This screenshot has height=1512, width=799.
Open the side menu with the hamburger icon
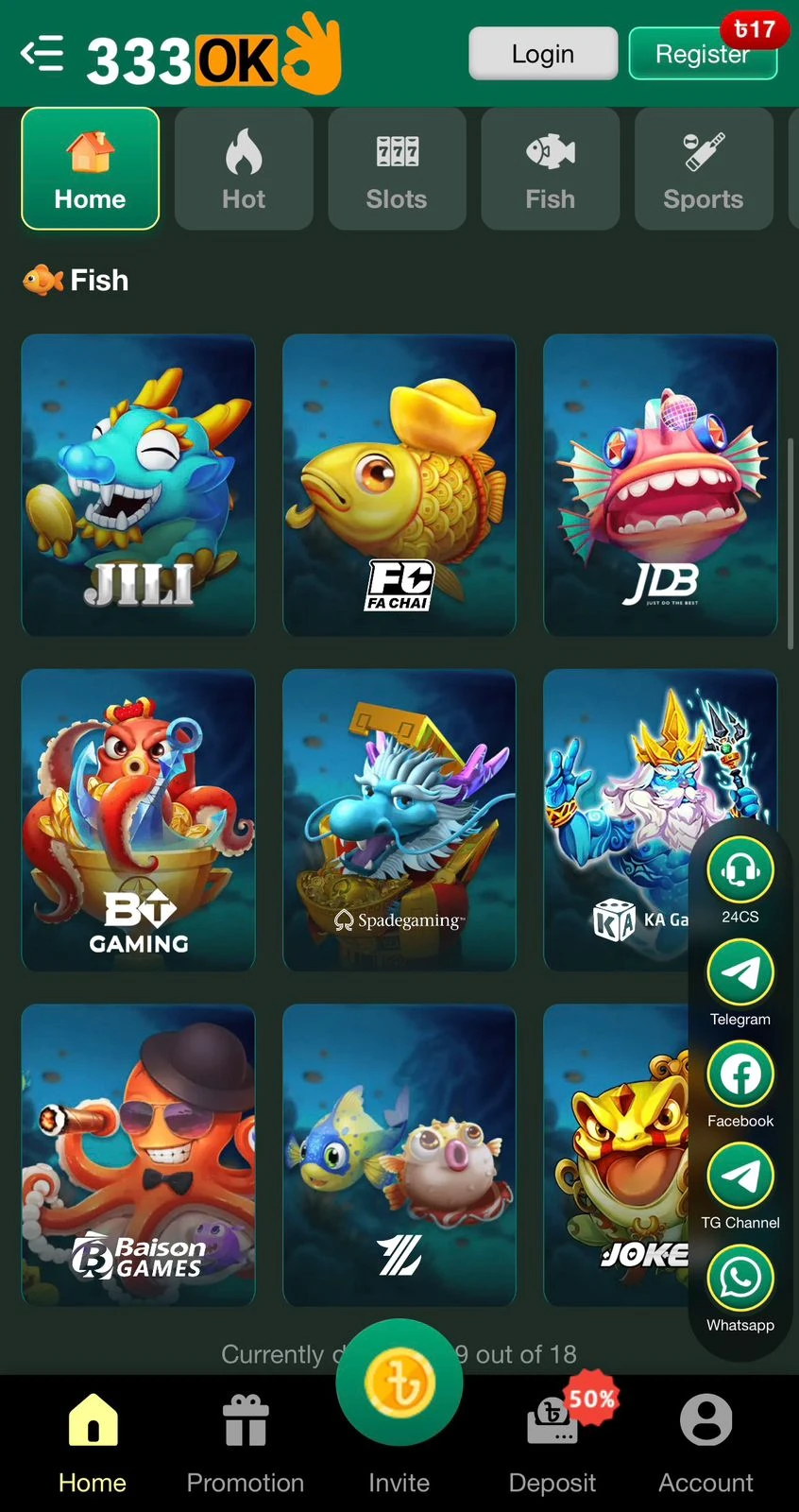42,54
